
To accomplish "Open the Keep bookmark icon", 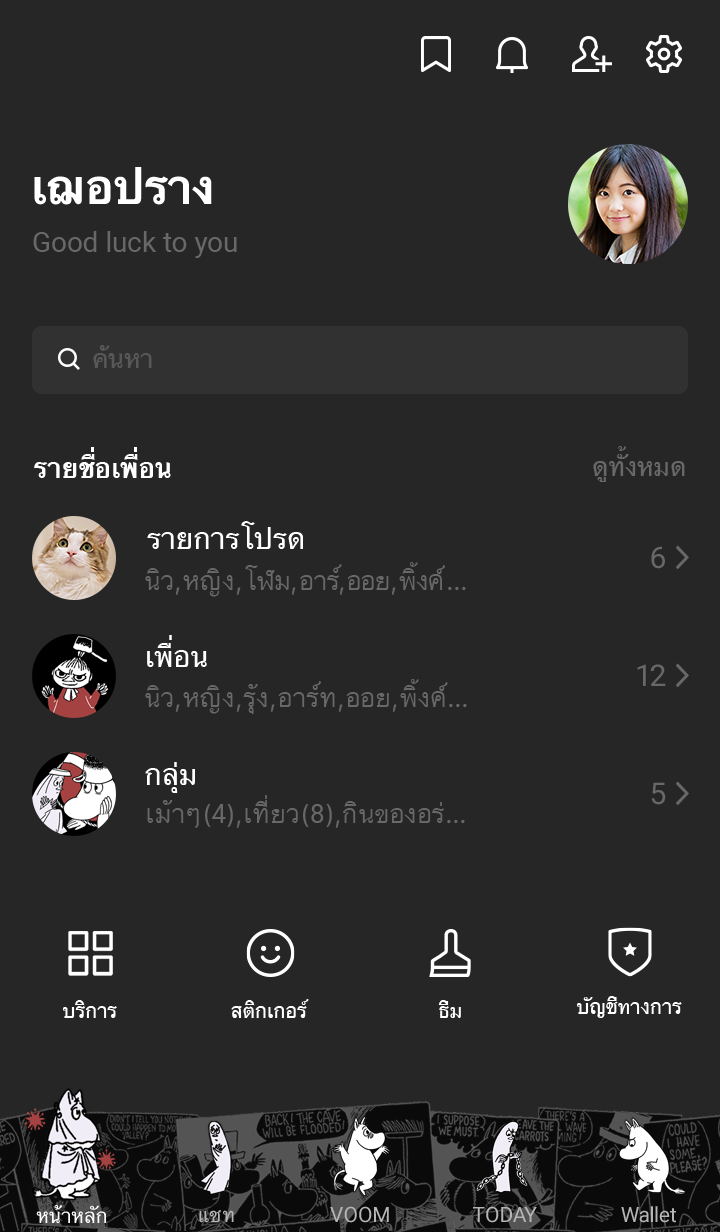I will tap(435, 54).
